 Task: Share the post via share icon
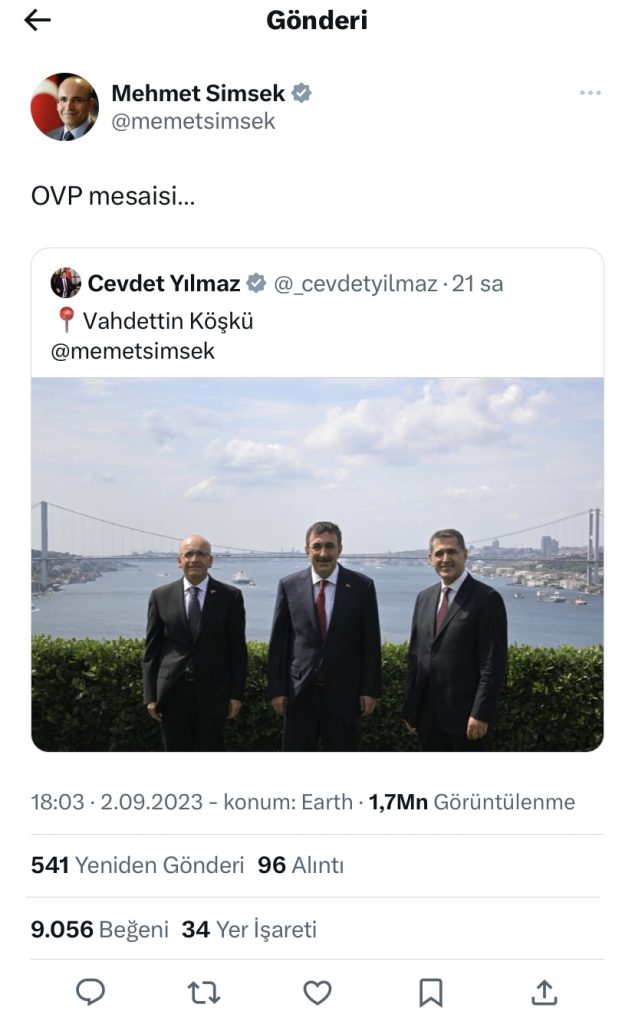(x=544, y=993)
